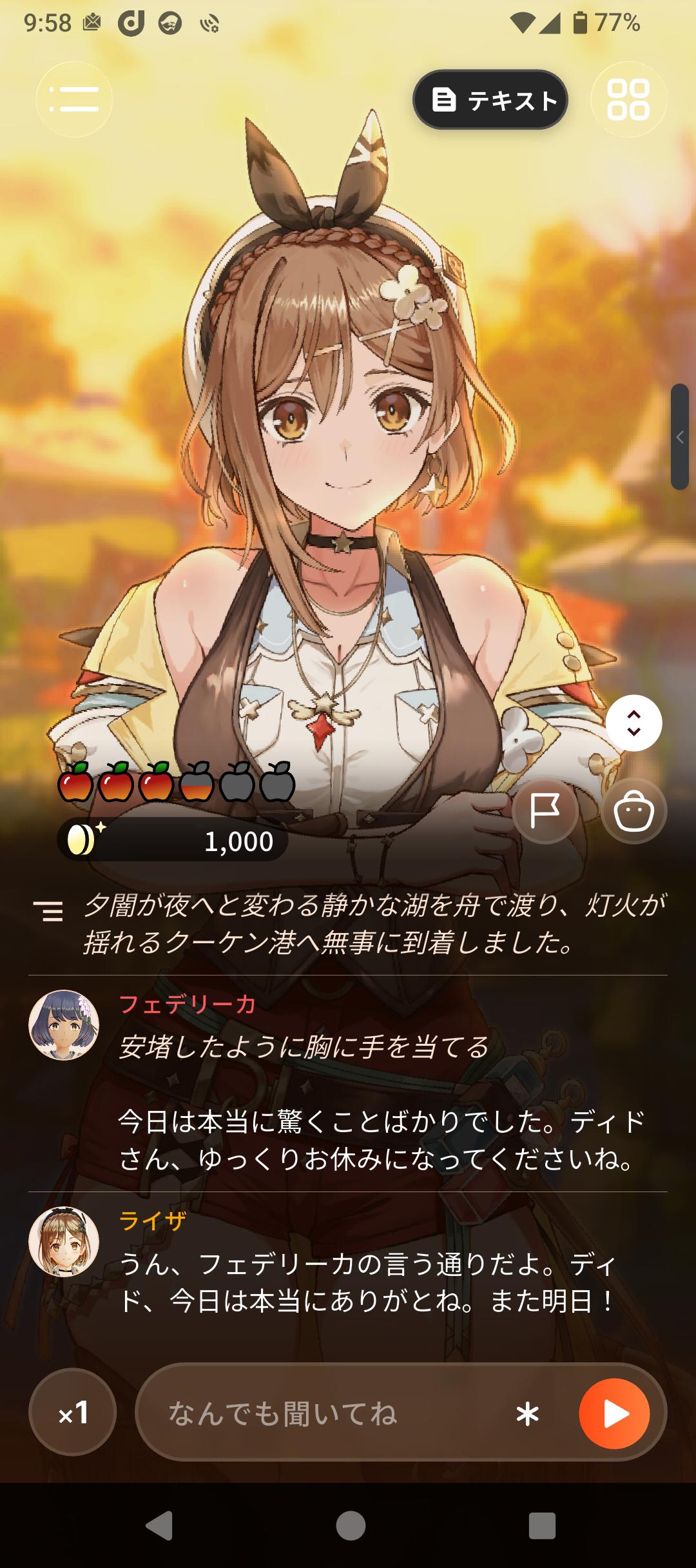Send with the orange play button
The width and height of the screenshot is (696, 1568).
(x=614, y=1414)
